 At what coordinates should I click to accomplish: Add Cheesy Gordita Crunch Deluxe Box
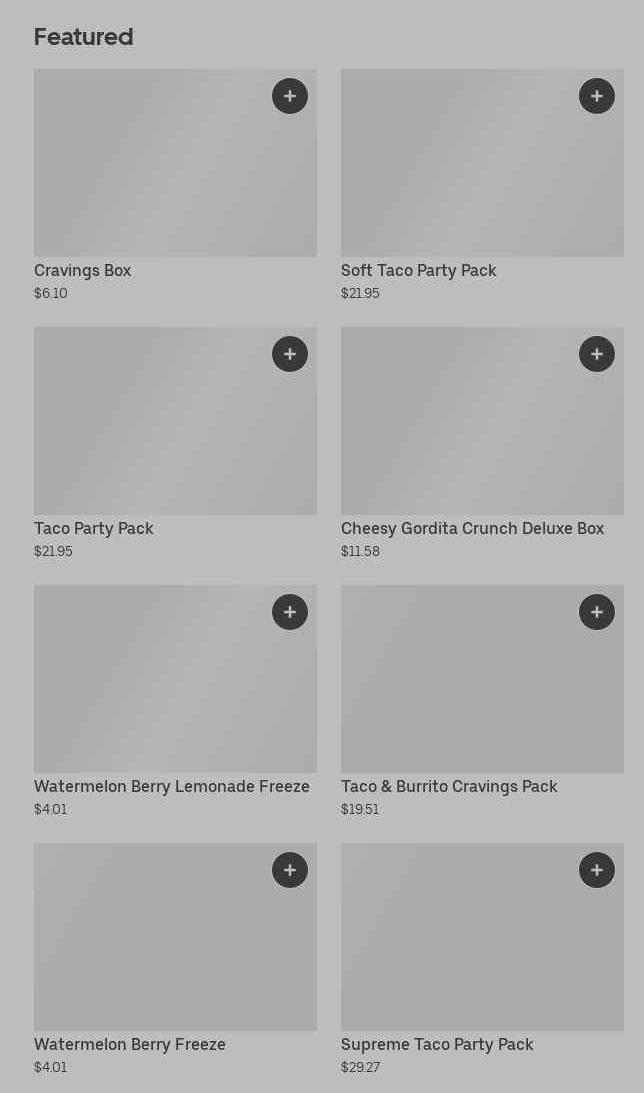tap(597, 354)
